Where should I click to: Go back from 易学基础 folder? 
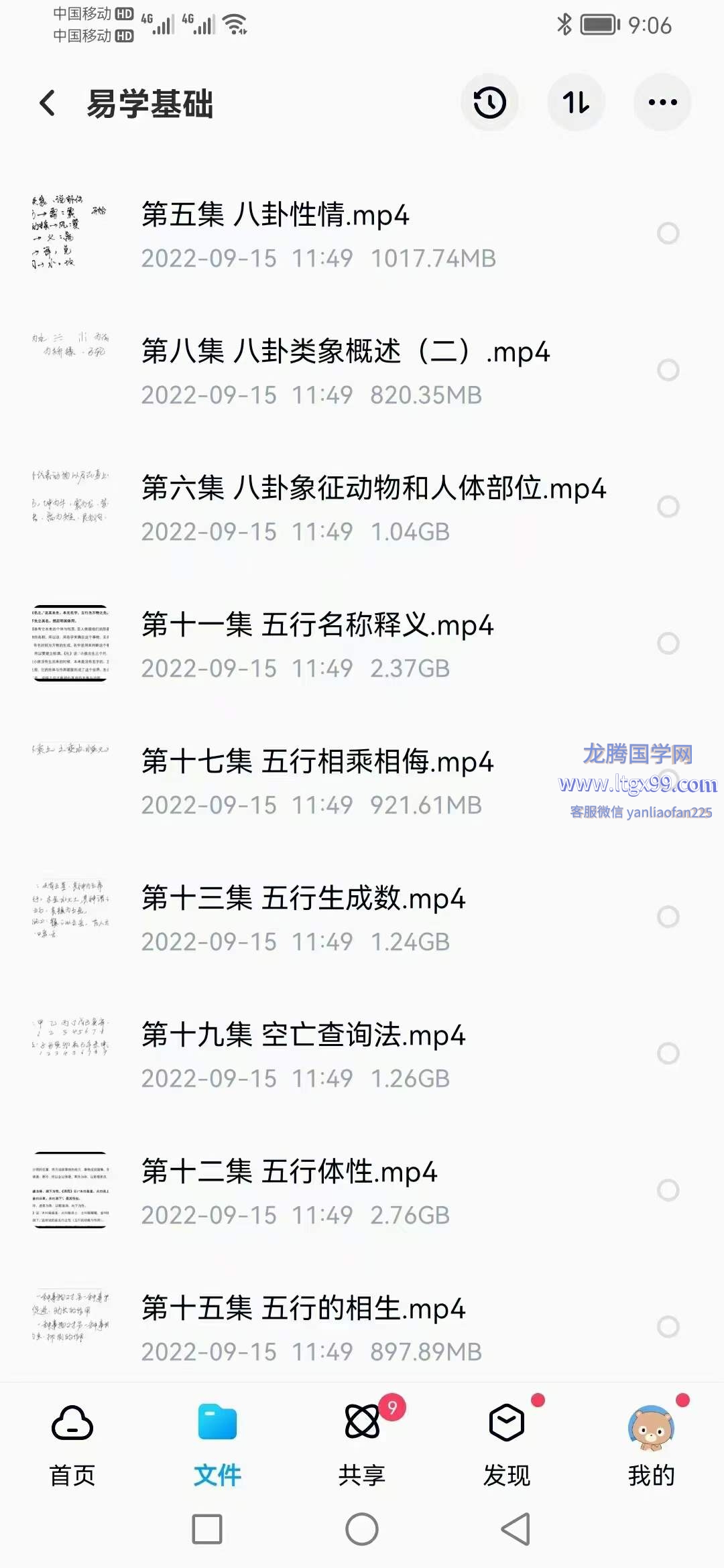click(x=47, y=103)
